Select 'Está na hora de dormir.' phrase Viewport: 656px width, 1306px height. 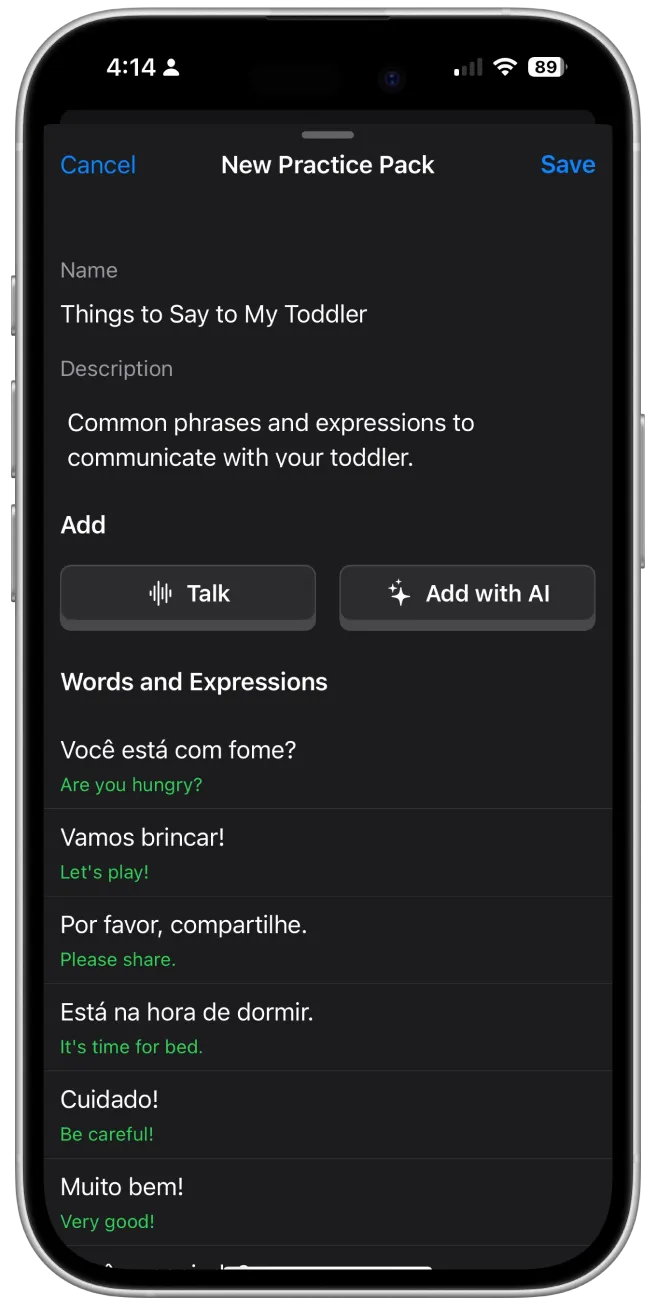(328, 1028)
